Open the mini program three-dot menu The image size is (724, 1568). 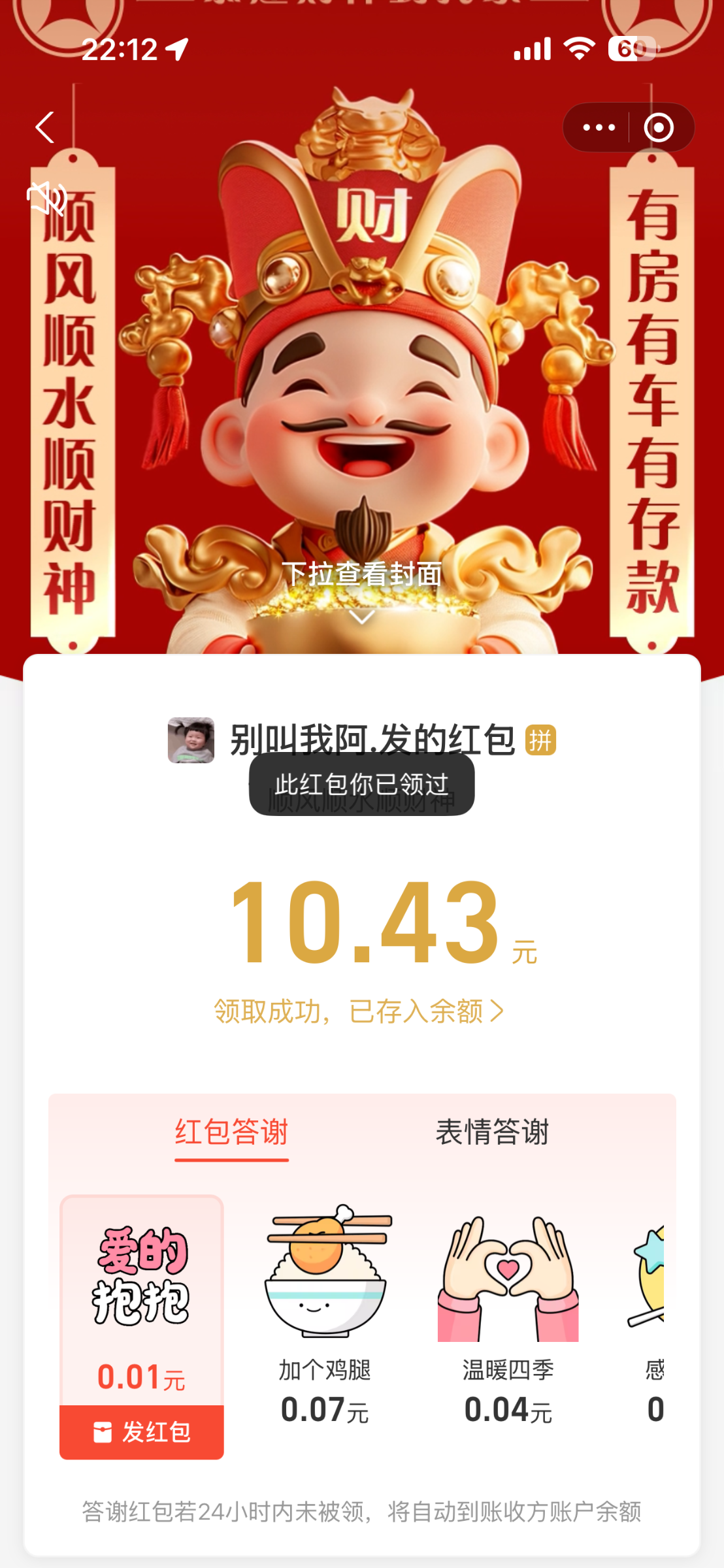[x=599, y=127]
